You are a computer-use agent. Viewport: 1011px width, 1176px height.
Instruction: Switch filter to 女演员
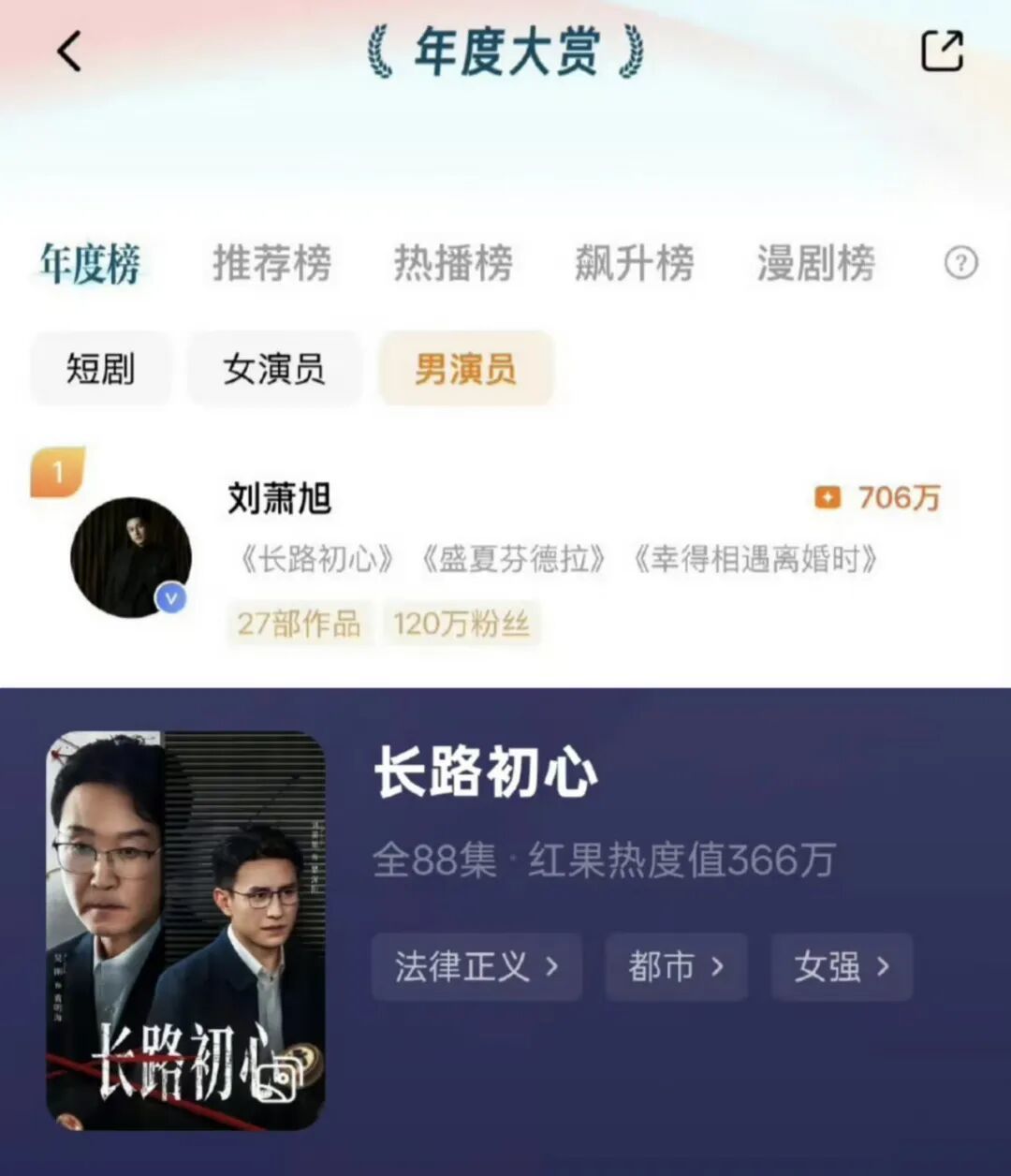(274, 369)
